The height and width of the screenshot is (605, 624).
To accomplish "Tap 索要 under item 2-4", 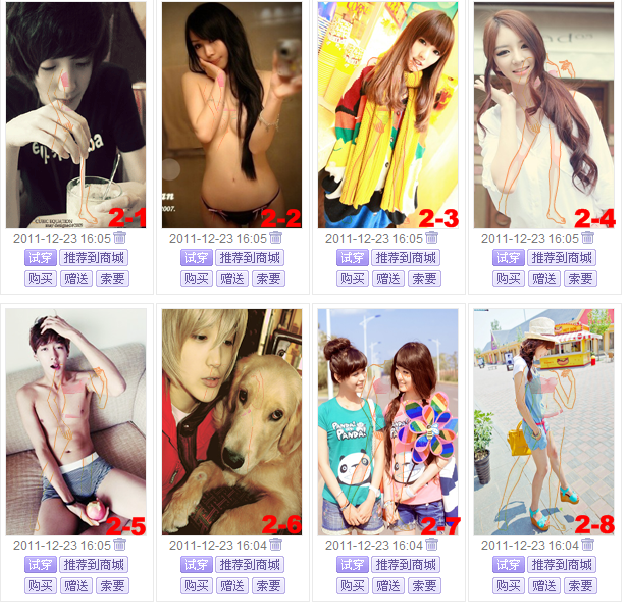I will (581, 279).
